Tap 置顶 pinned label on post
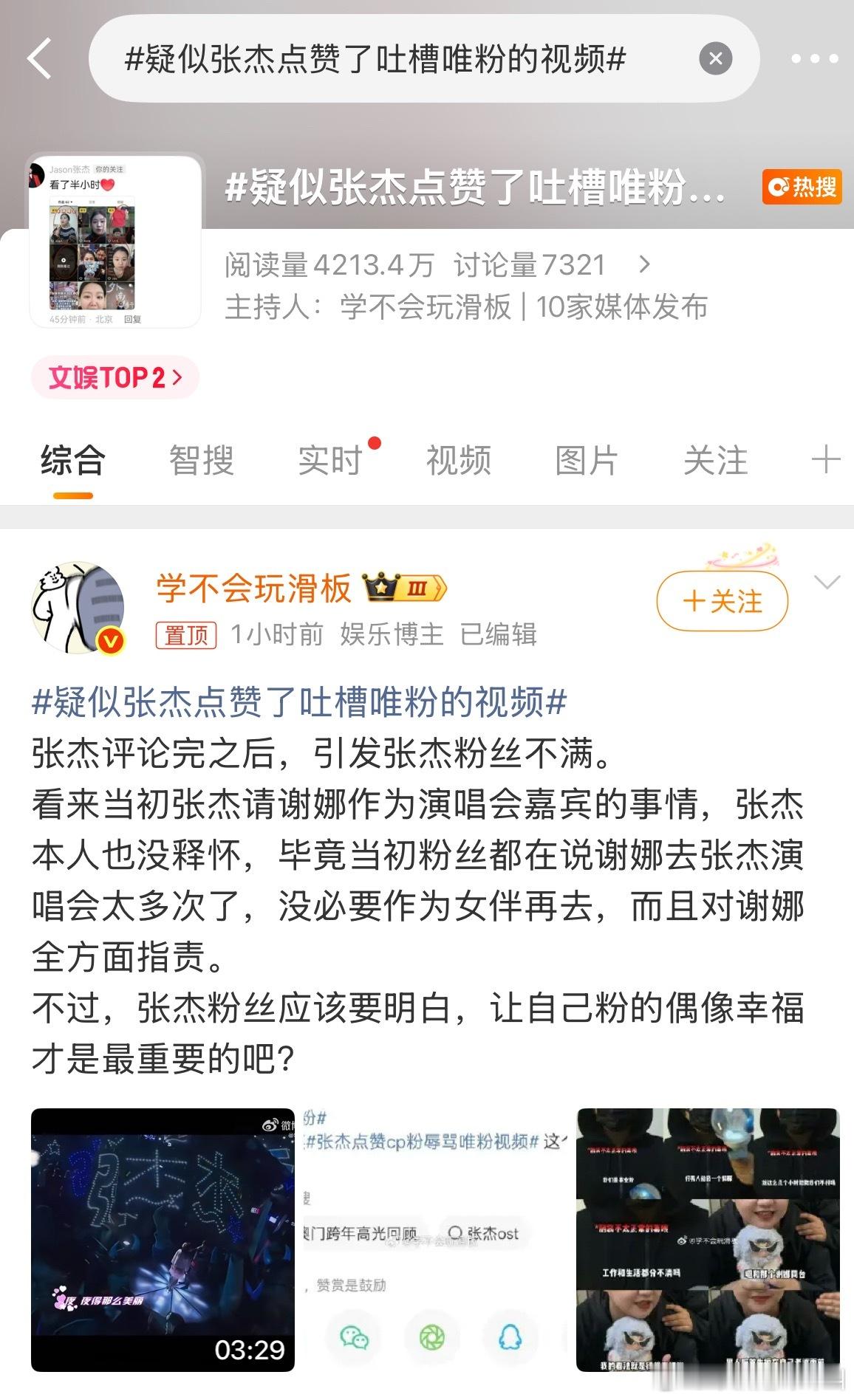 [186, 634]
